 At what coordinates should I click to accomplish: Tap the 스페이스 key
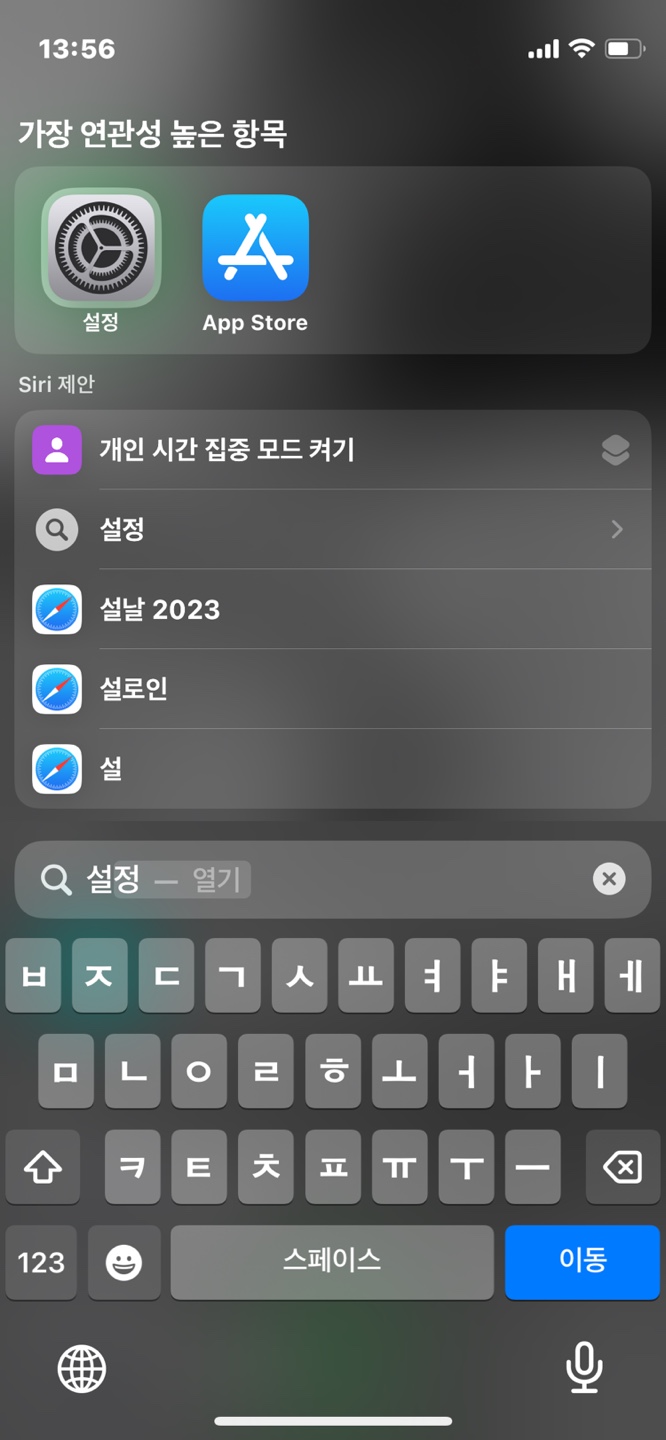(x=332, y=1261)
